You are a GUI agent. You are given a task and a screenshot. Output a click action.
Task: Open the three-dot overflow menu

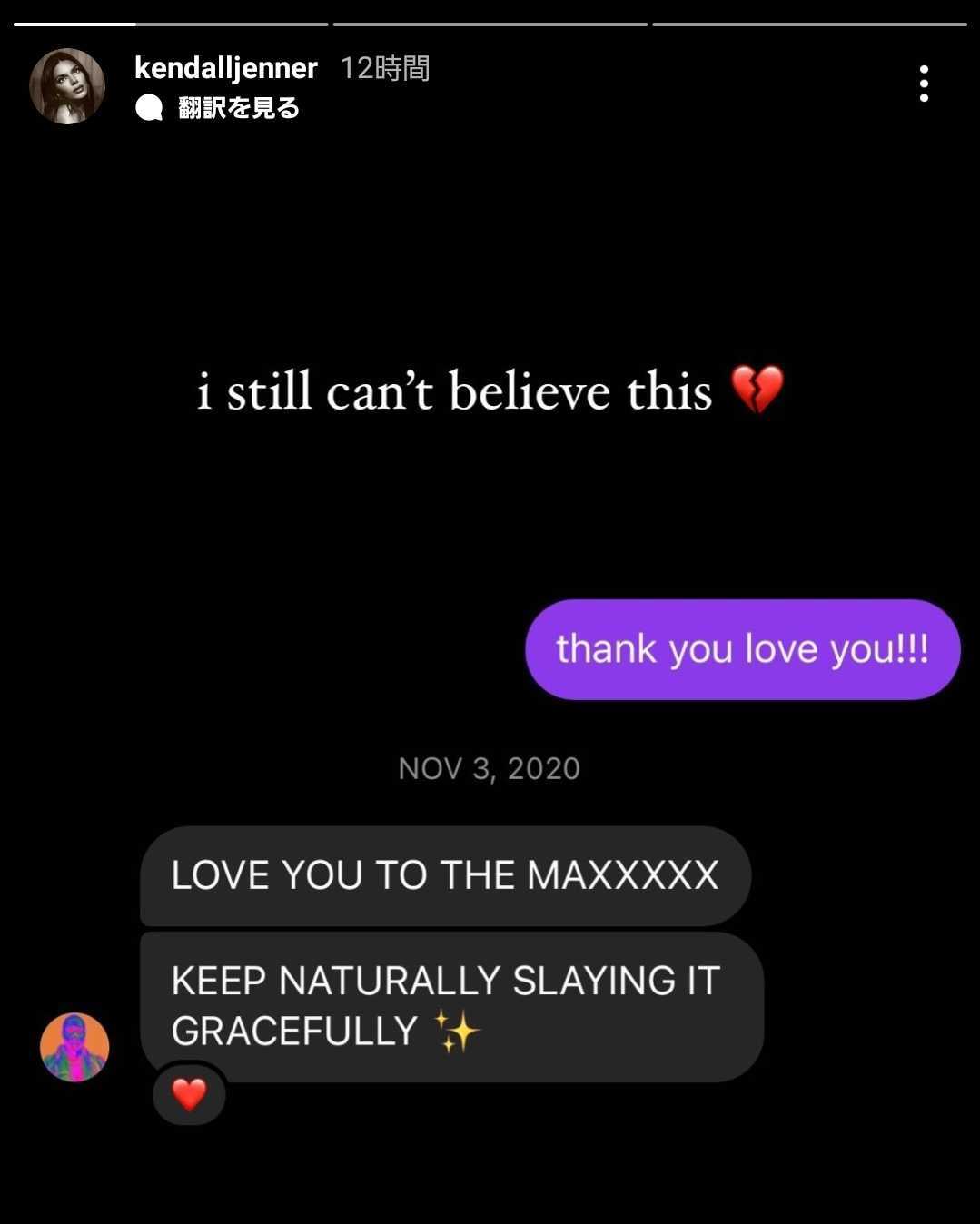[924, 84]
